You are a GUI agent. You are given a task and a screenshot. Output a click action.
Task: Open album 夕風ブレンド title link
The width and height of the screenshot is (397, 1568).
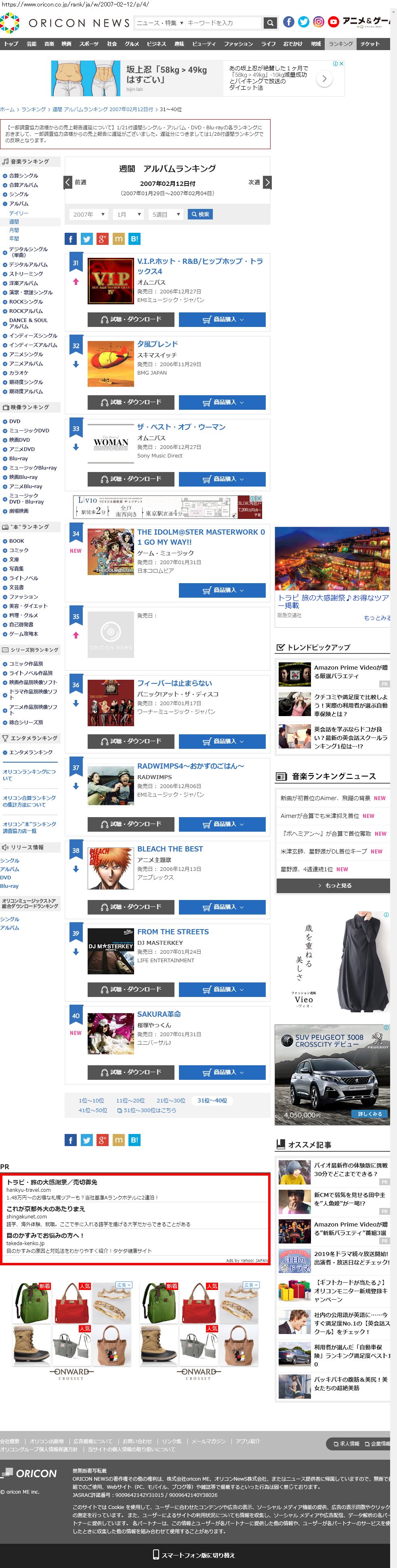[x=158, y=344]
